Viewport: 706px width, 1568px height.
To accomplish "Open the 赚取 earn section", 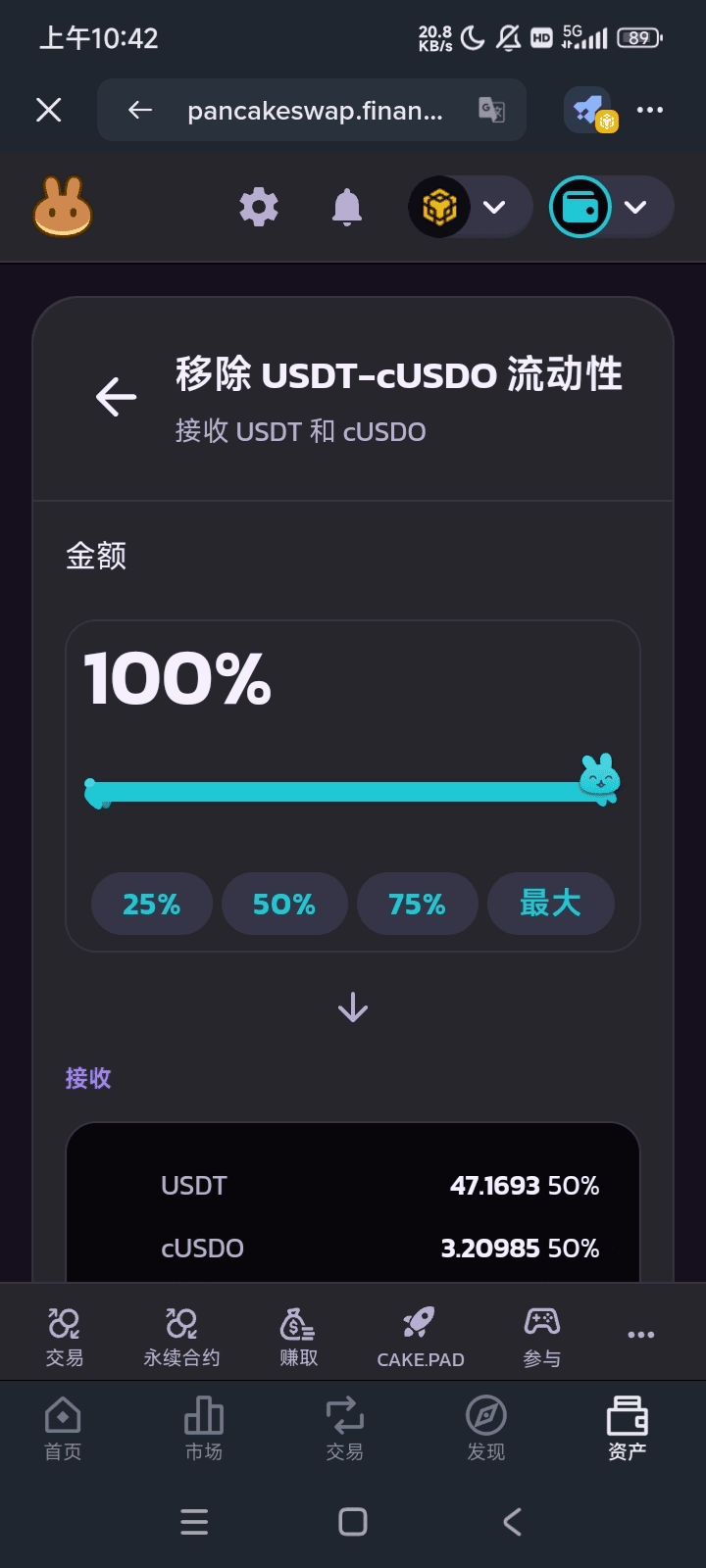I will coord(298,1335).
